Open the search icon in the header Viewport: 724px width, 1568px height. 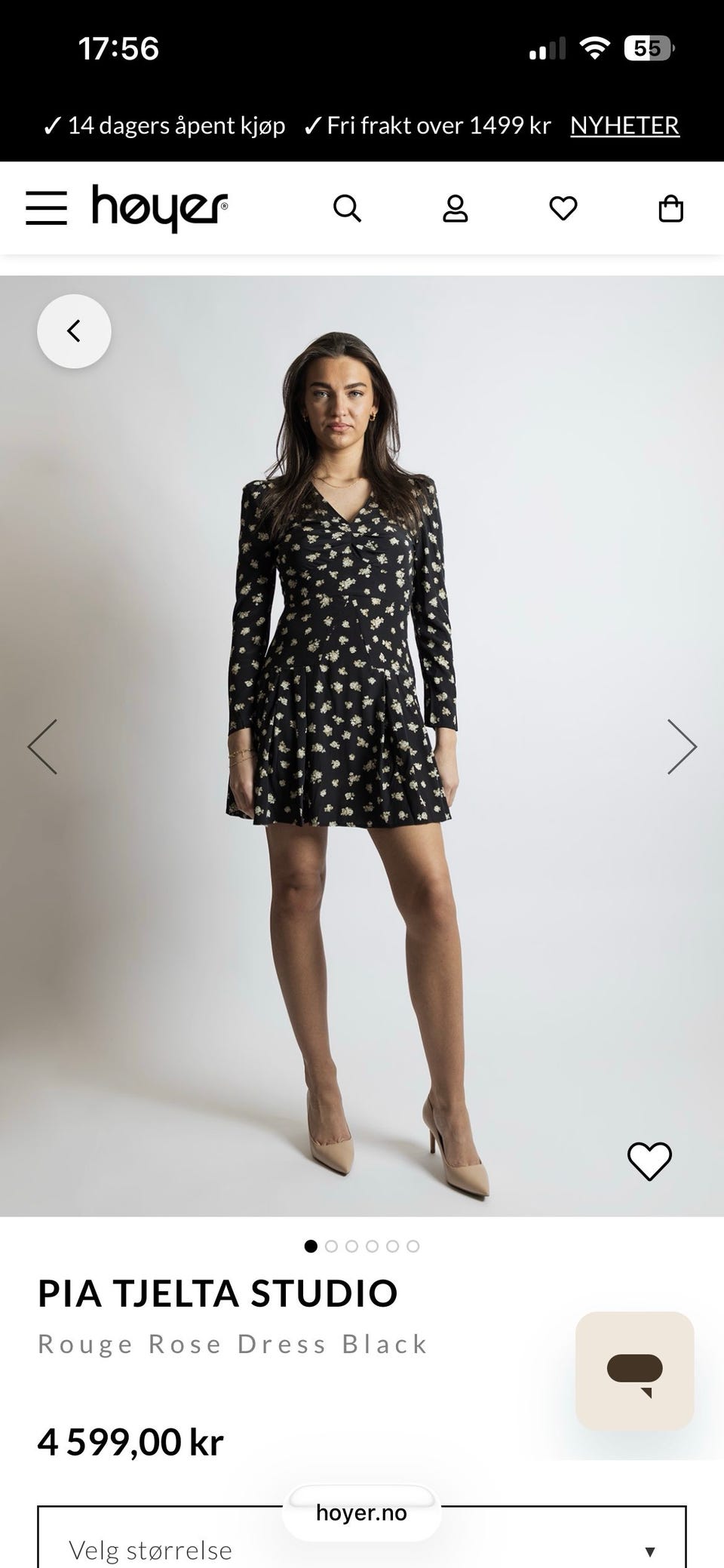coord(347,208)
